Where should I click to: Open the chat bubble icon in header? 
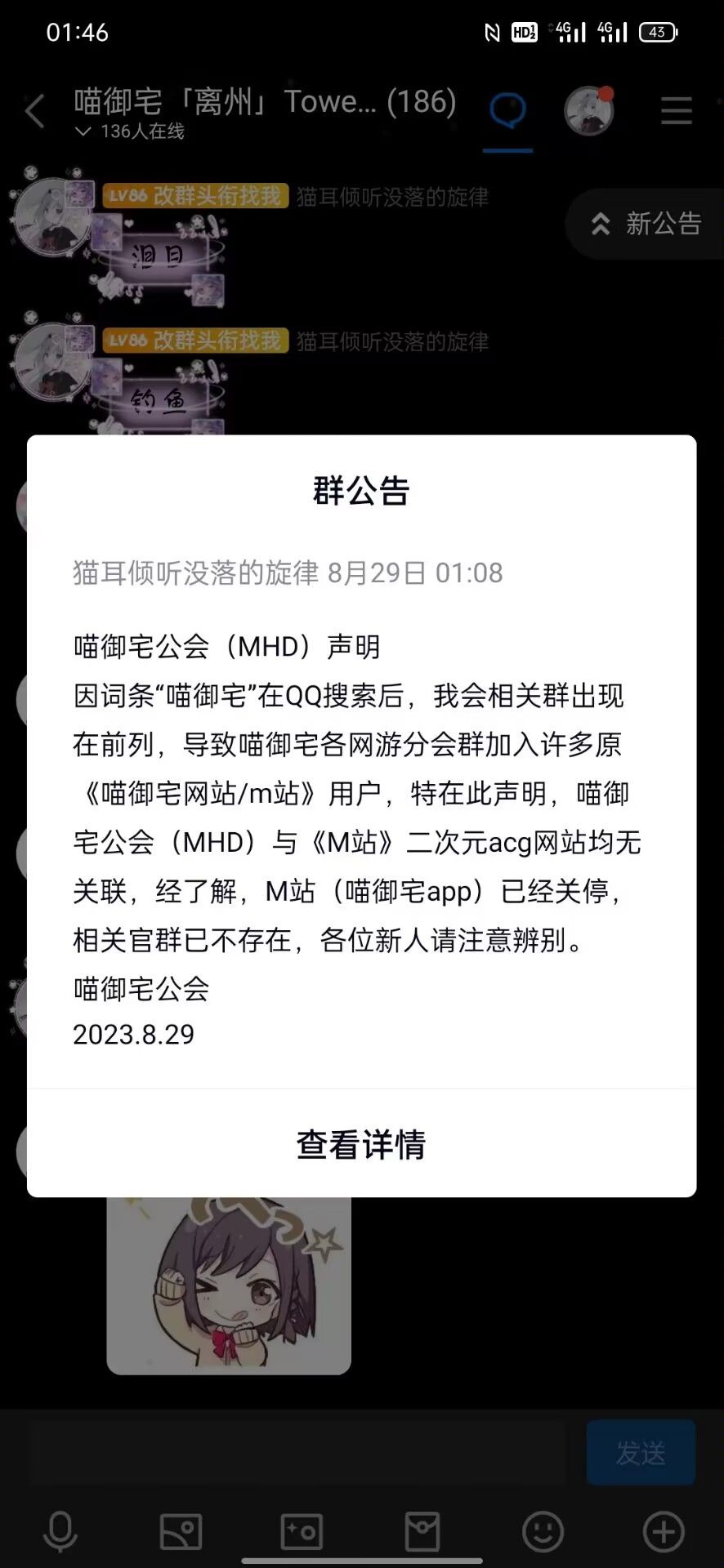pos(507,111)
